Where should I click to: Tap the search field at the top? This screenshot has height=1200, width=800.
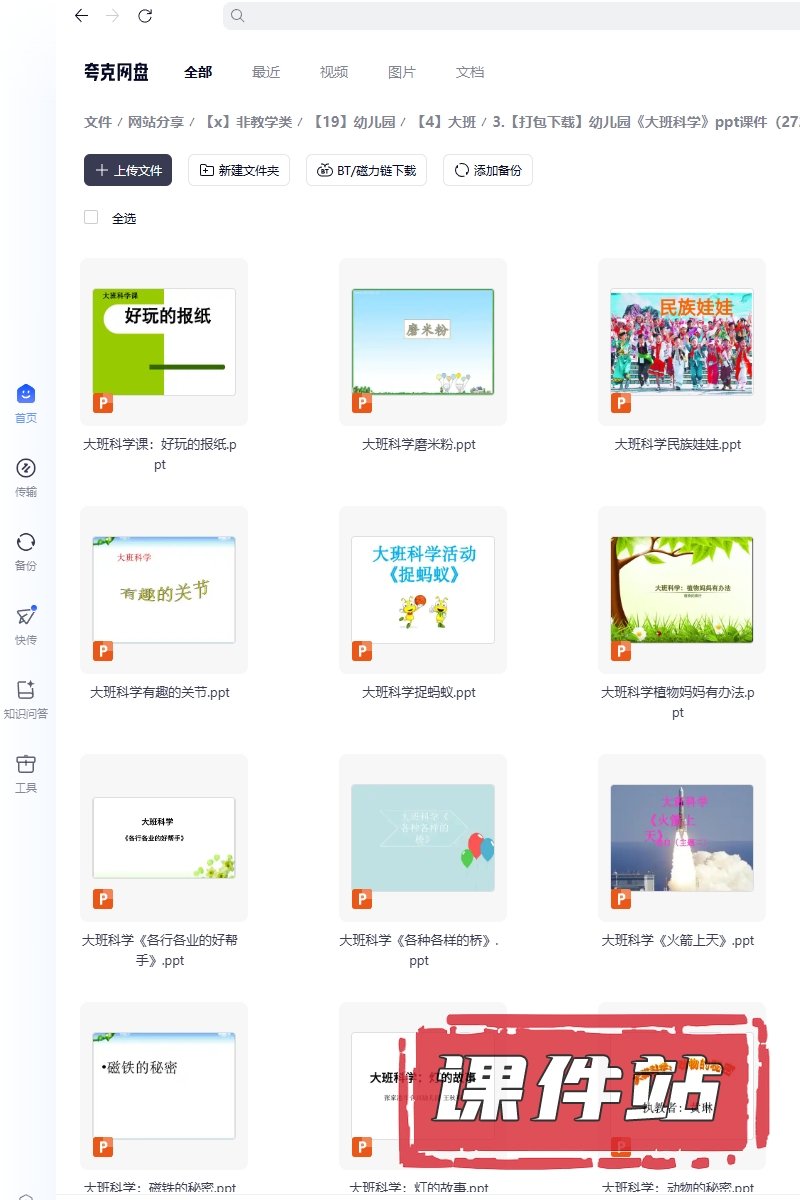(500, 16)
